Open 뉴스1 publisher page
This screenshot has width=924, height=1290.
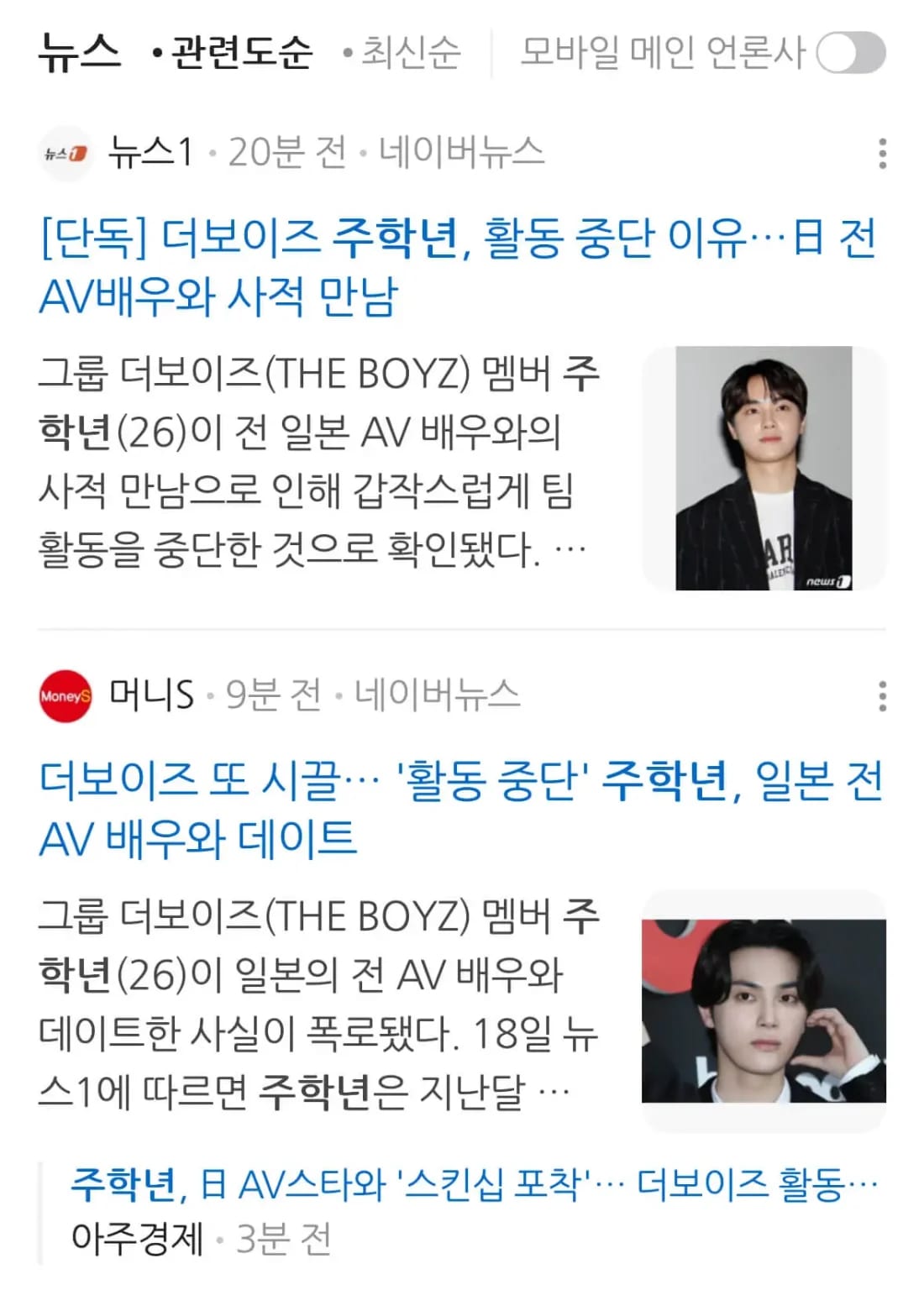point(150,153)
